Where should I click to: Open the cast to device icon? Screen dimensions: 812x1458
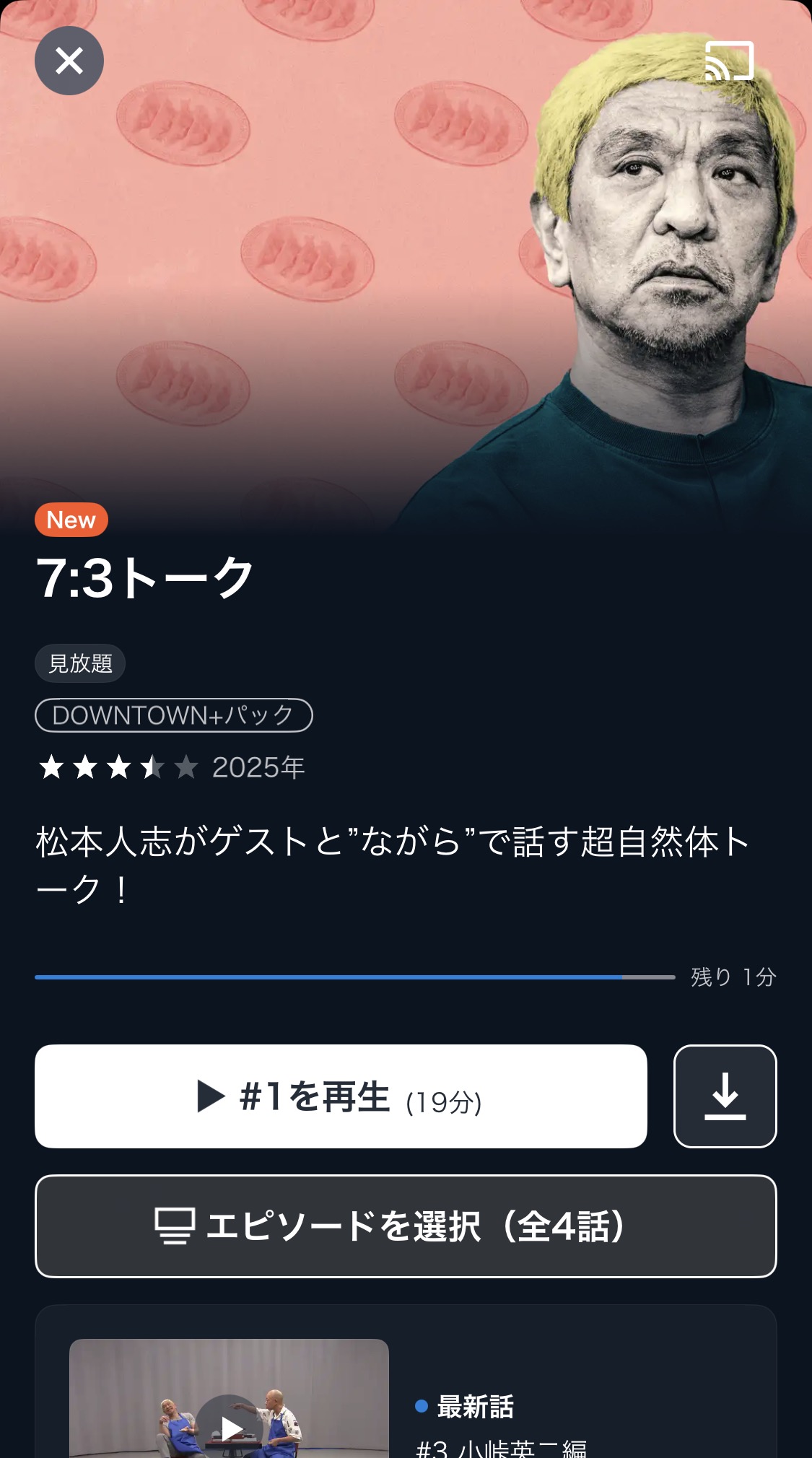point(729,61)
